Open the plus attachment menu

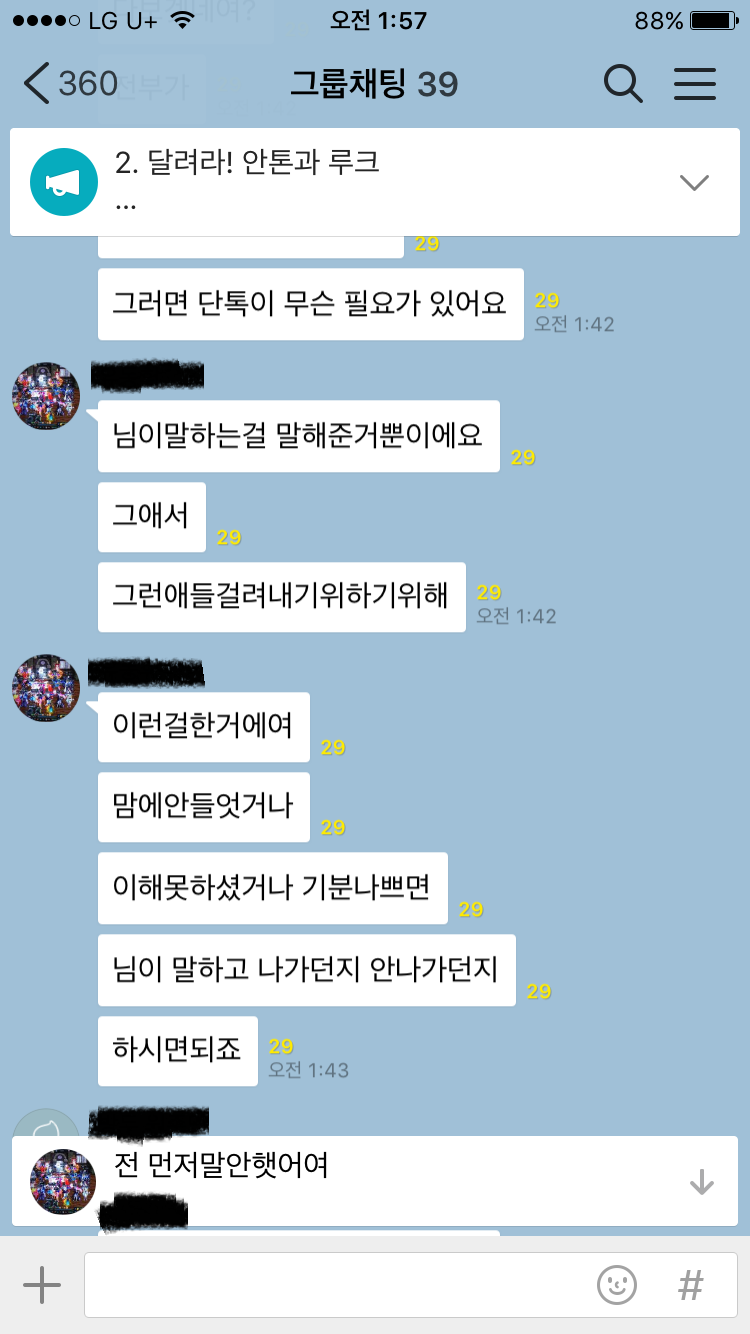click(42, 1285)
